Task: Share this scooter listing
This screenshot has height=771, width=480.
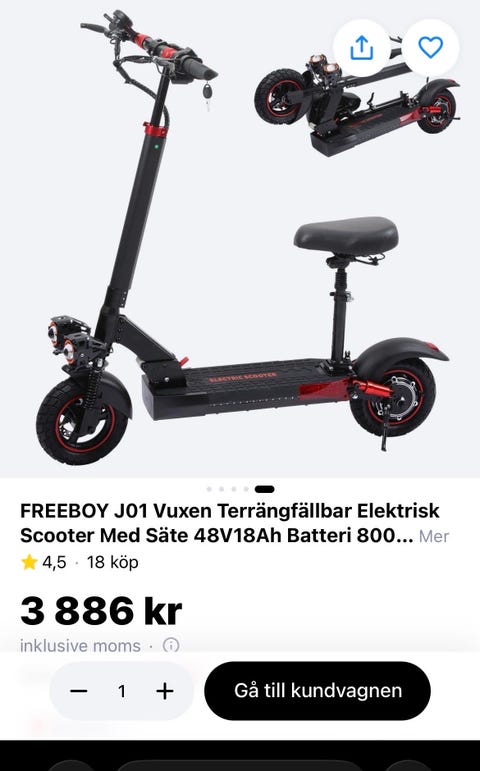Action: (361, 48)
